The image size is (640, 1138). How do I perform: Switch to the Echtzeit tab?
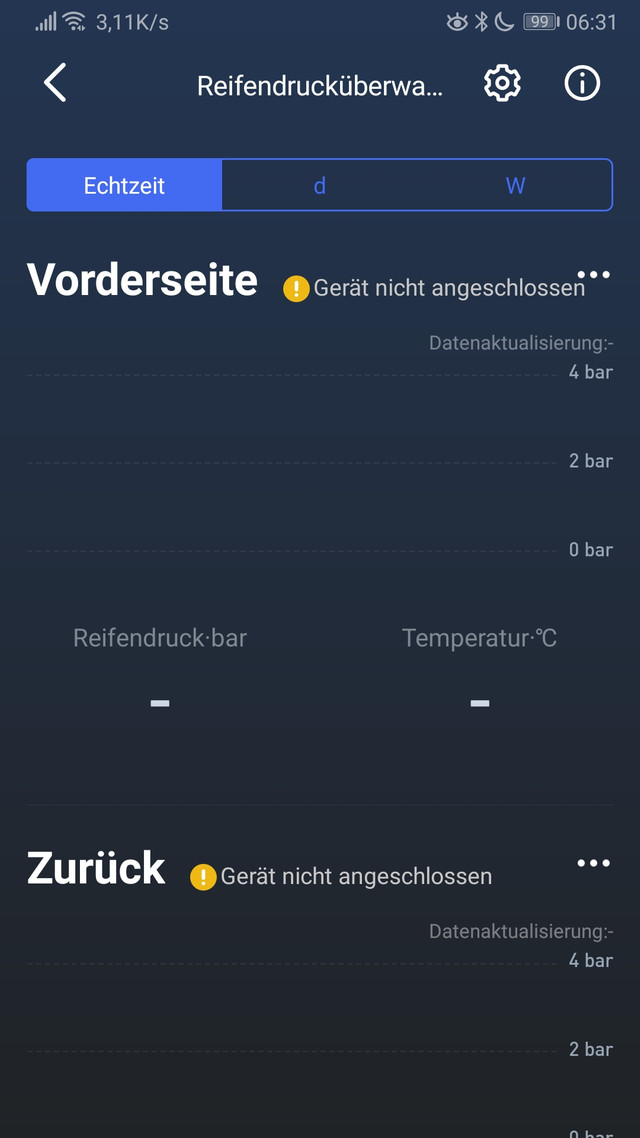pyautogui.click(x=124, y=186)
